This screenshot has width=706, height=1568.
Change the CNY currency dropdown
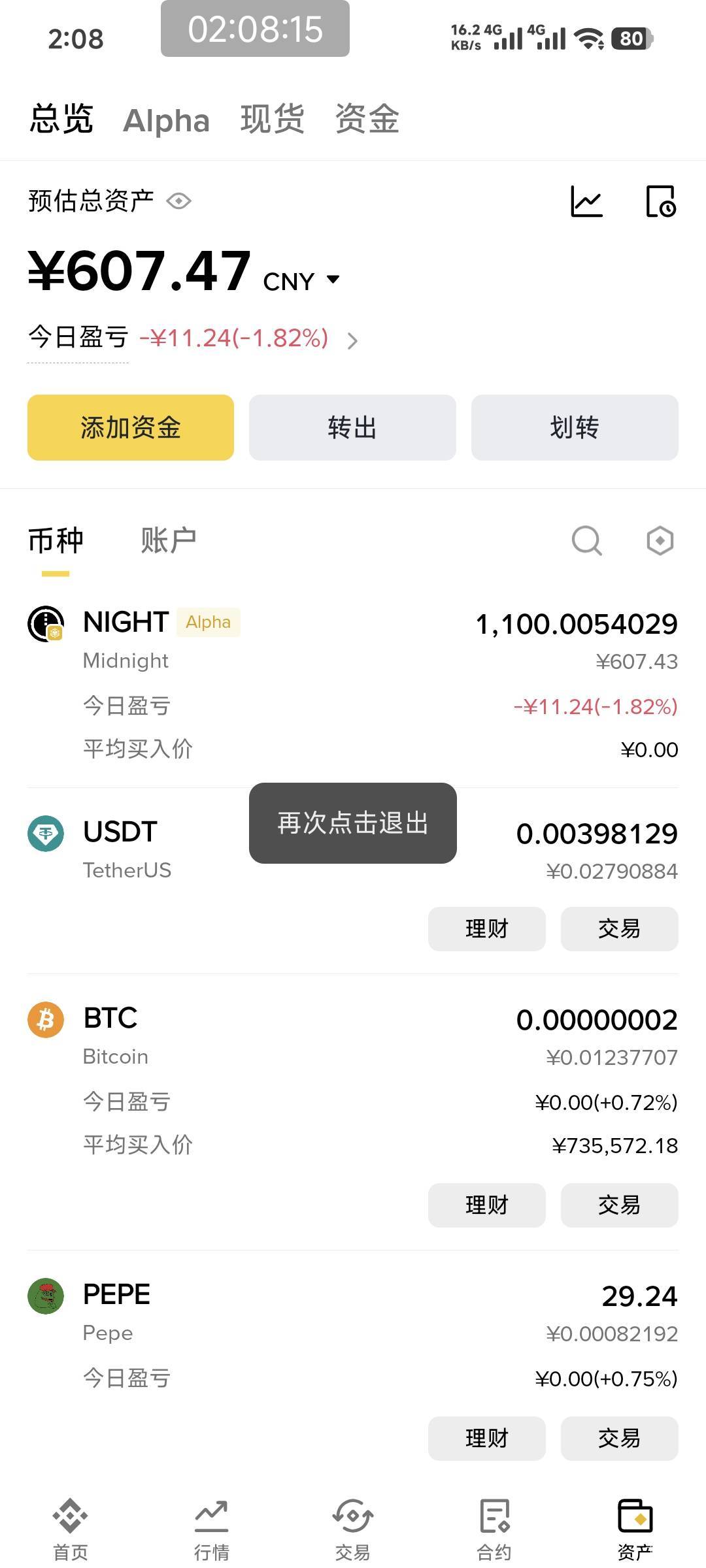(x=301, y=281)
